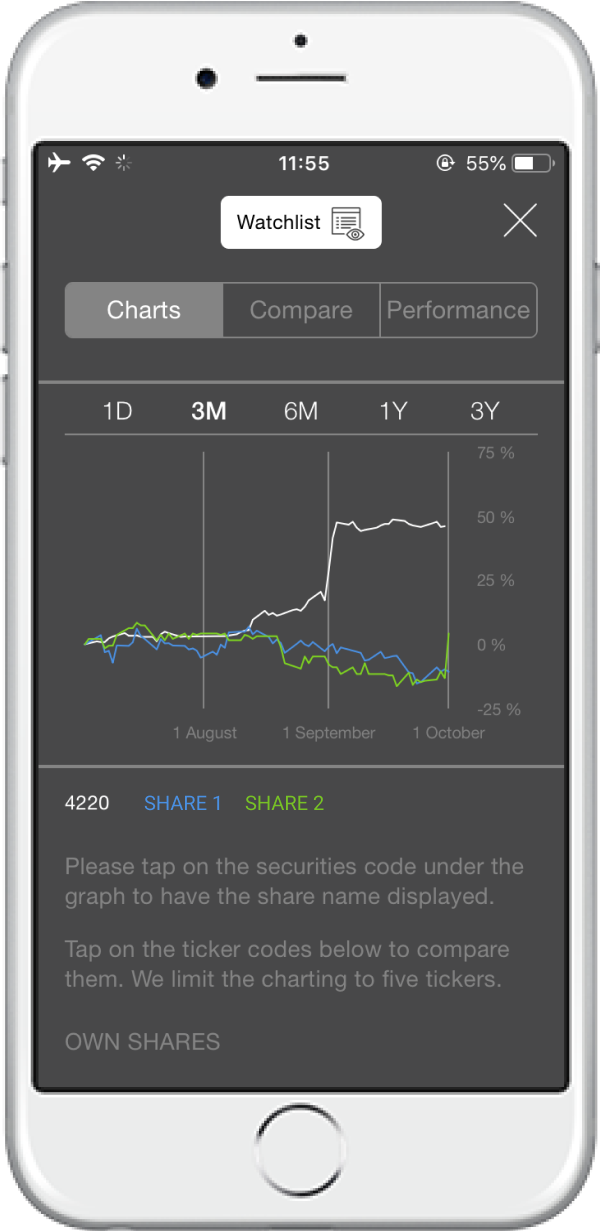This screenshot has height=1231, width=600.
Task: Tap the SHARE 2 ticker
Action: tap(285, 803)
